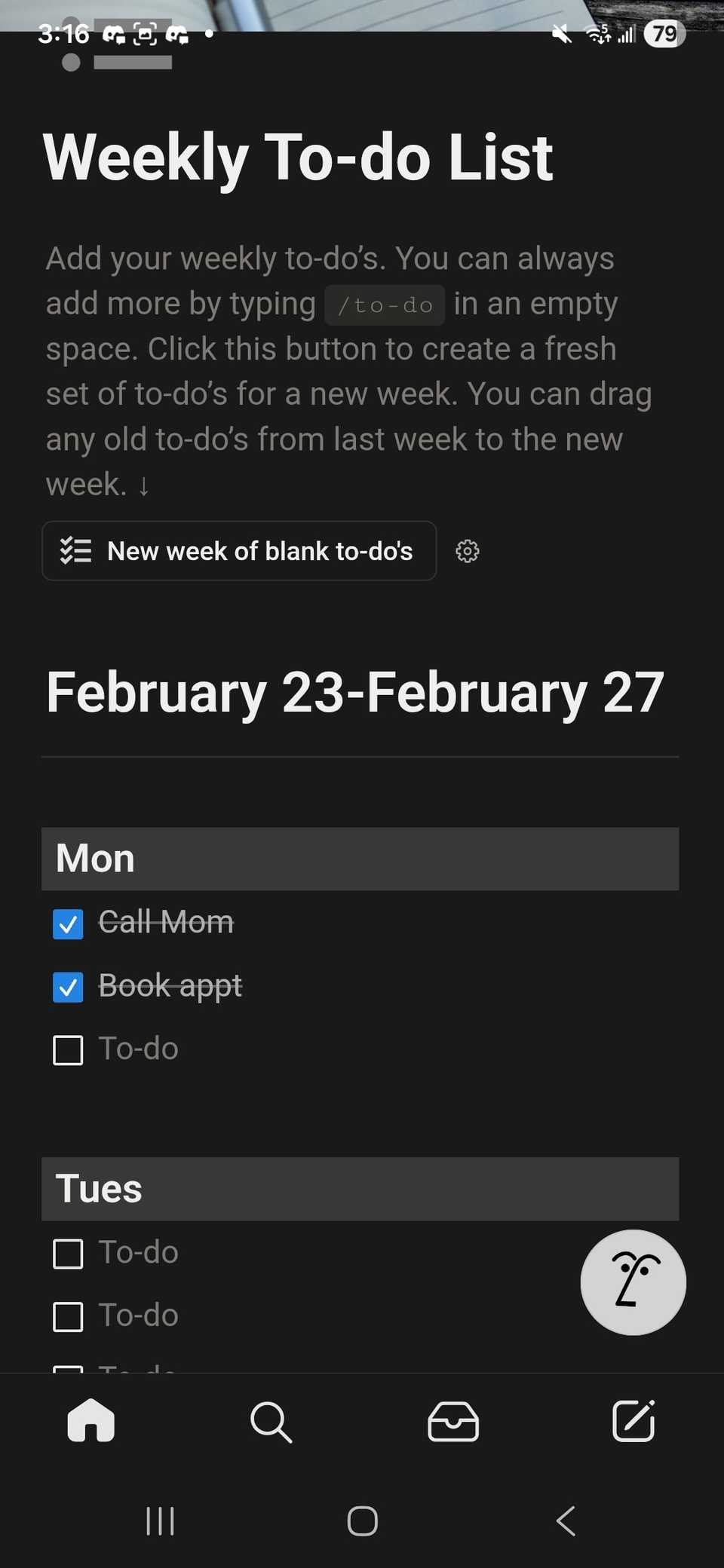Create a new page with compose icon
This screenshot has width=724, height=1568.
pos(633,1422)
